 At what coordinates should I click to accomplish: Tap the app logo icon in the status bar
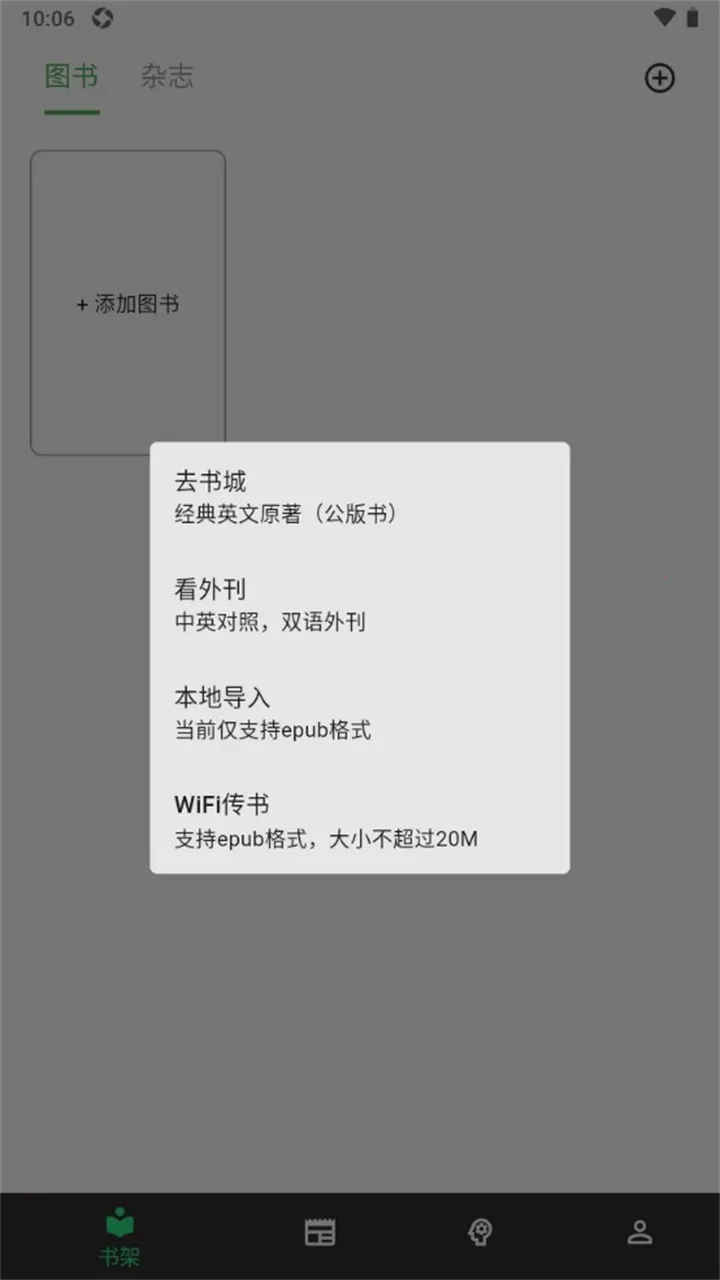(x=100, y=18)
